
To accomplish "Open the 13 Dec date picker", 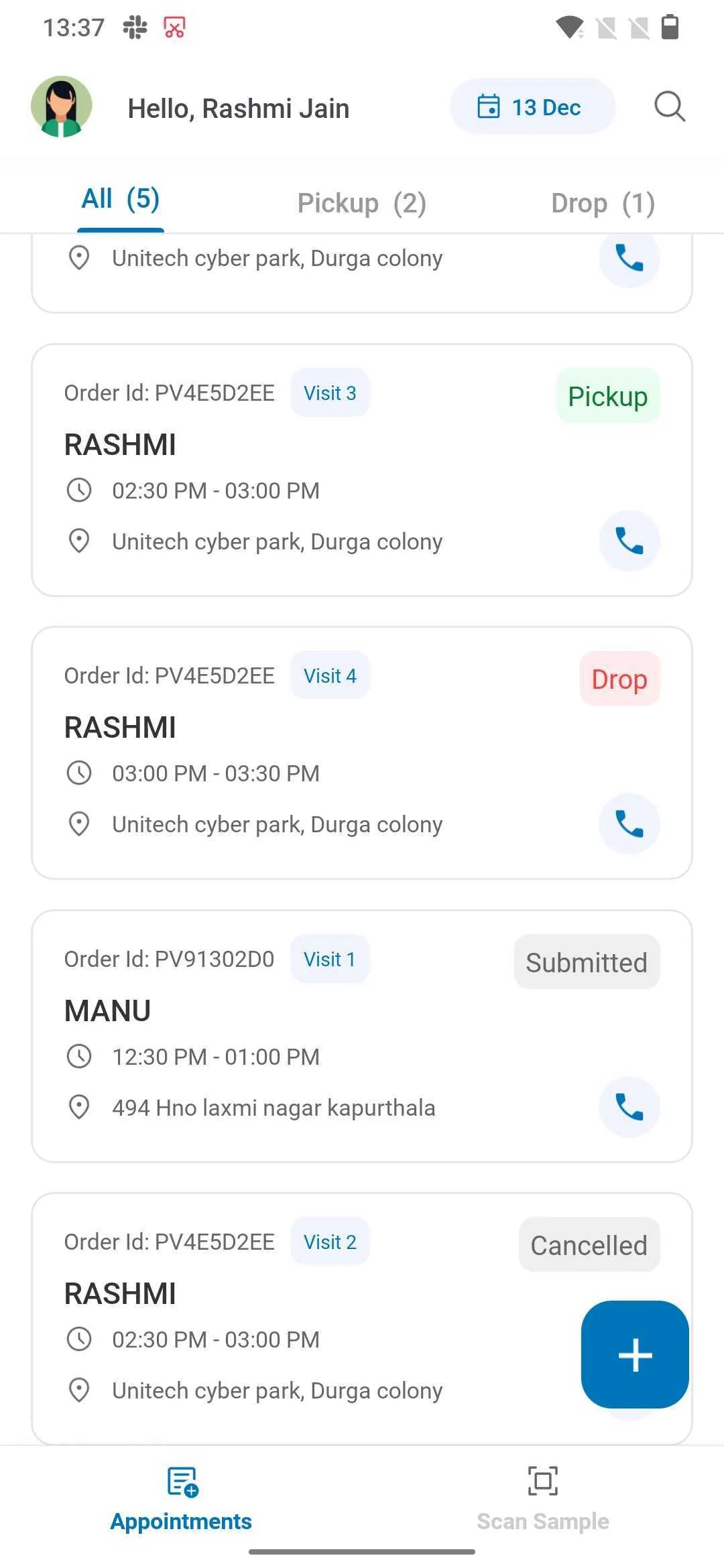I will click(x=532, y=107).
